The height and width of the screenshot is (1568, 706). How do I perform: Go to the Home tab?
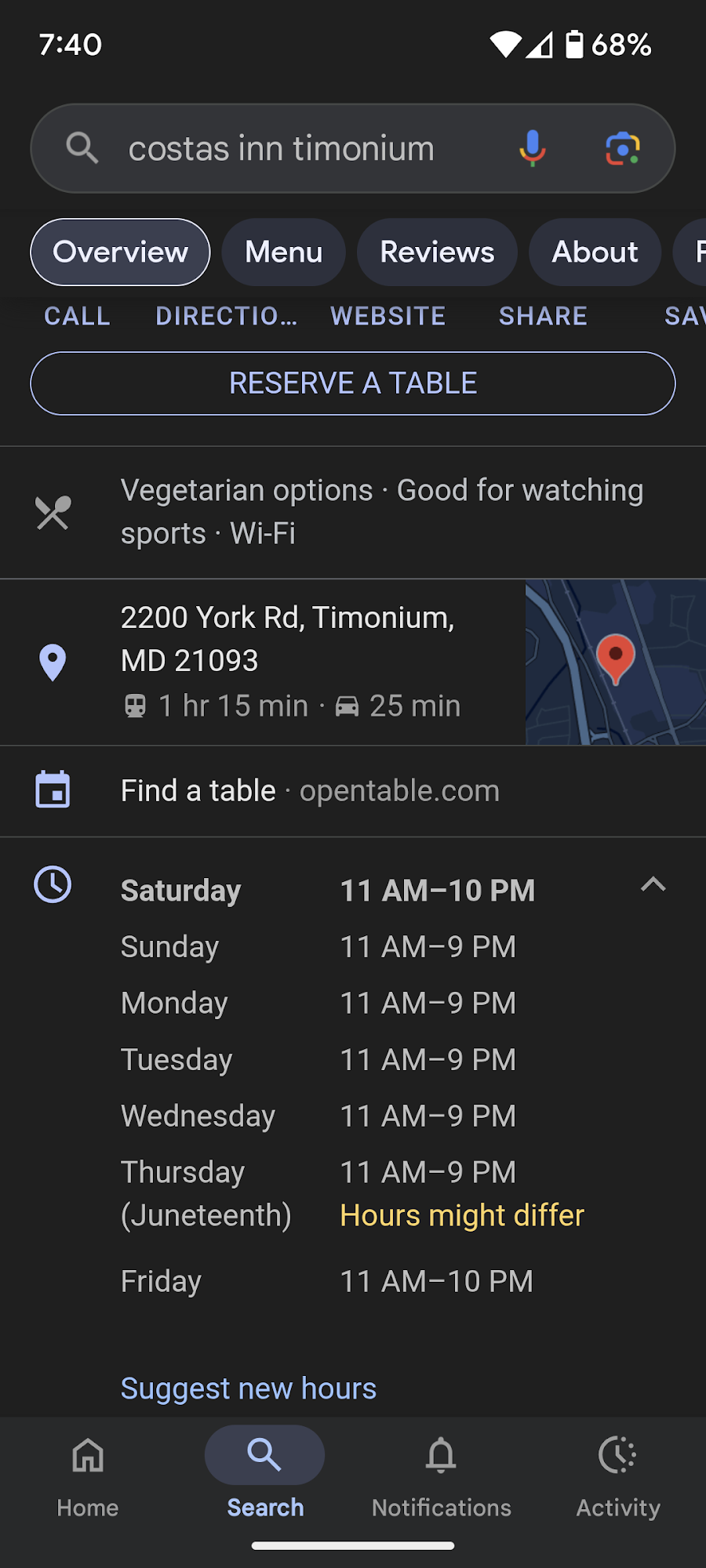coord(88,1474)
